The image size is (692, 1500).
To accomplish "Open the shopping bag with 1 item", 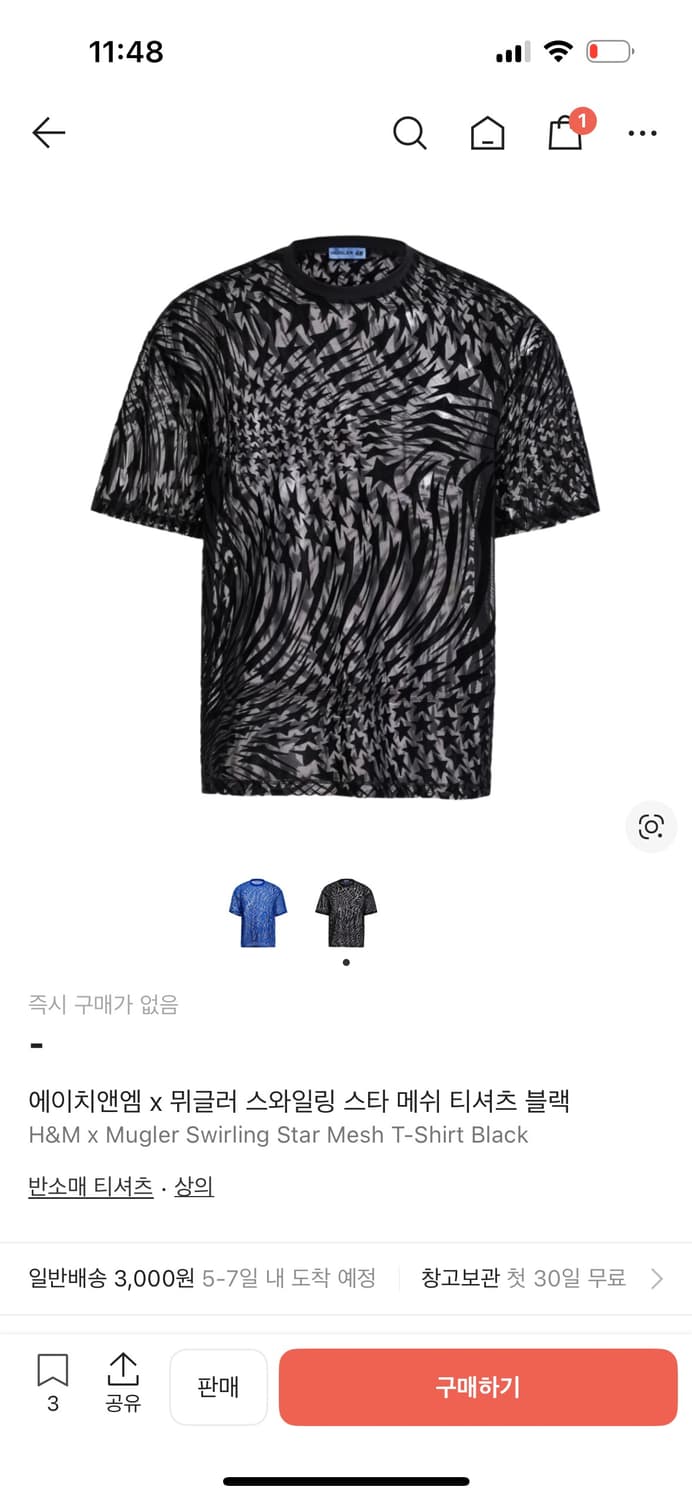I will [566, 133].
